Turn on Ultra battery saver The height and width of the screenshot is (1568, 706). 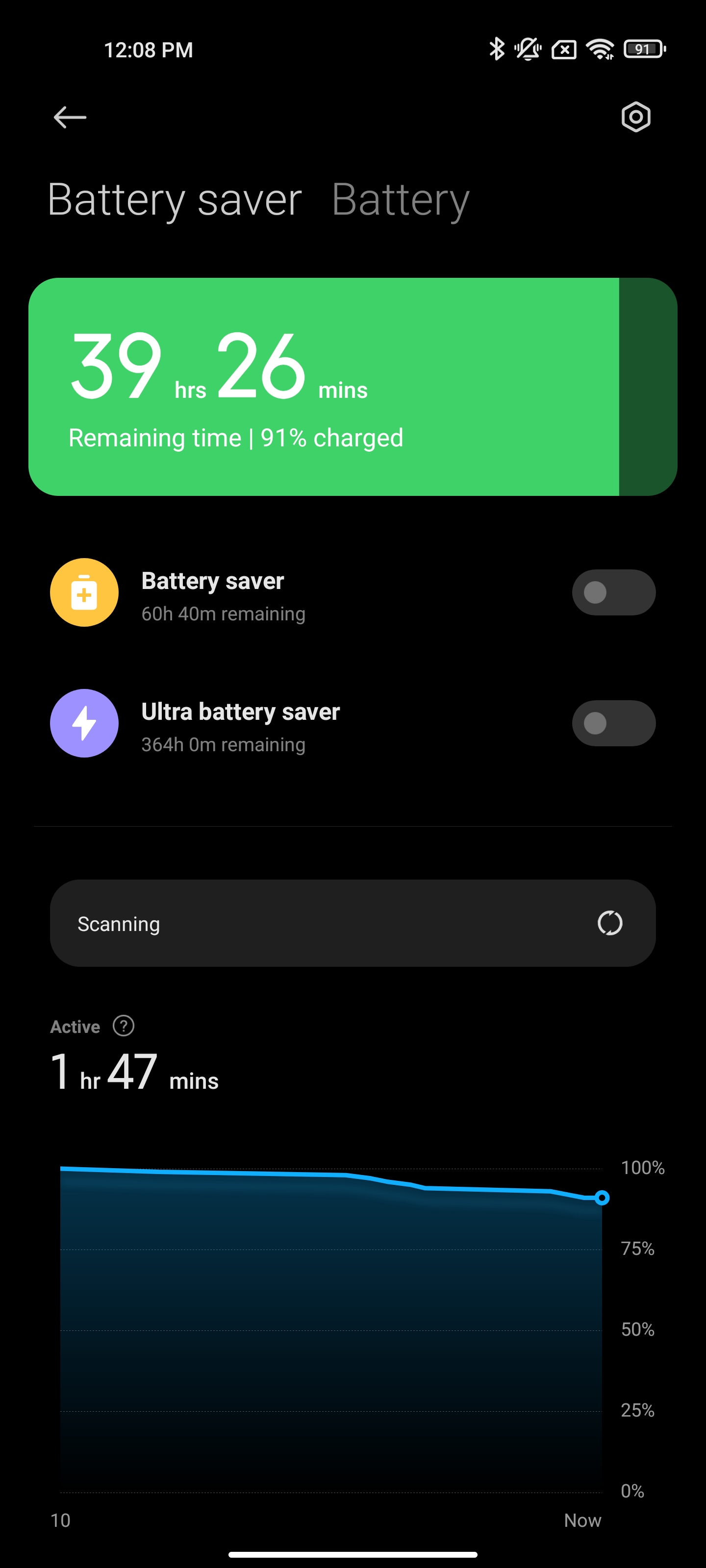(613, 723)
